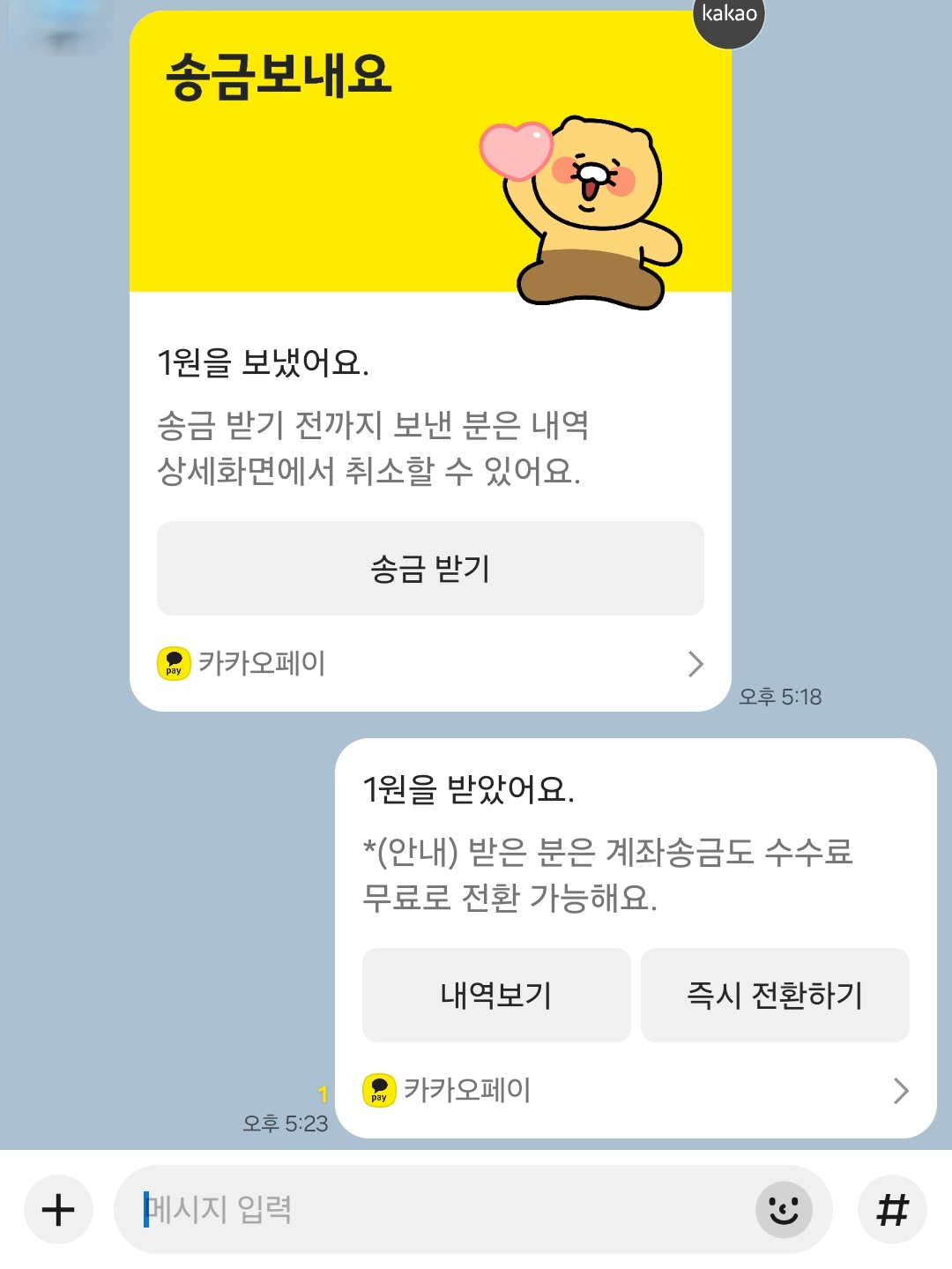This screenshot has height=1269, width=952.
Task: Open 내역보기 for the received 1원
Action: click(x=496, y=995)
